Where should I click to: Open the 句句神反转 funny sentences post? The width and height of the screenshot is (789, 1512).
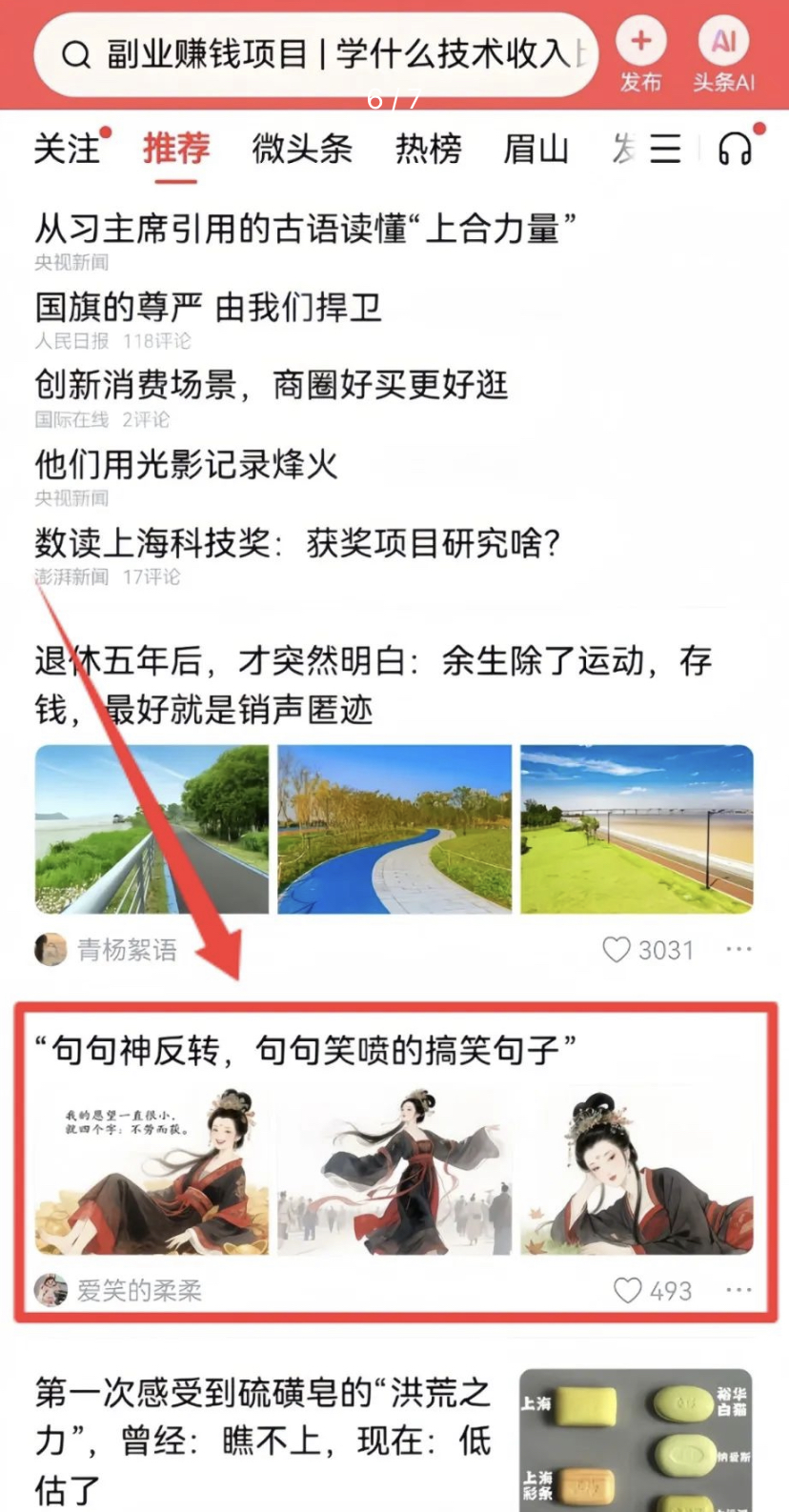pyautogui.click(x=305, y=1050)
